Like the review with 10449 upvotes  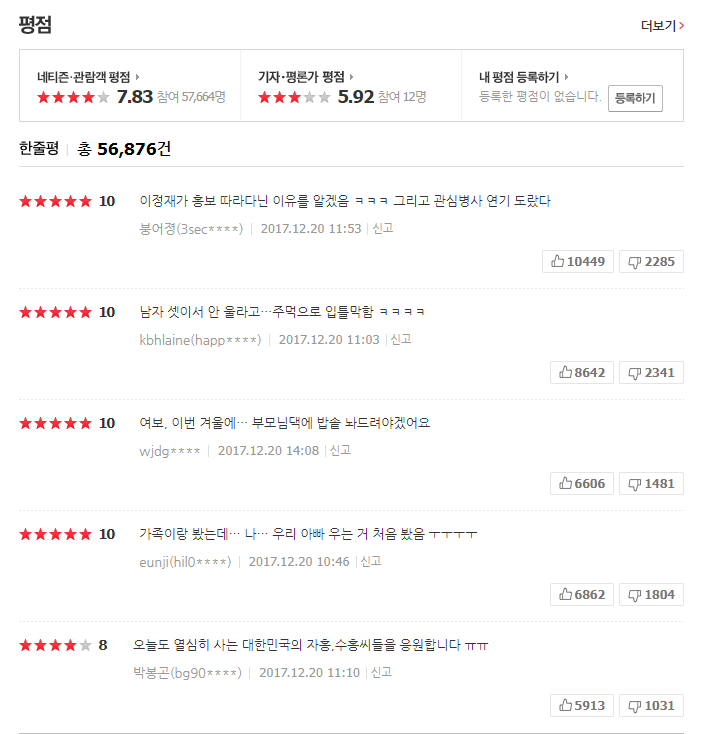point(578,262)
